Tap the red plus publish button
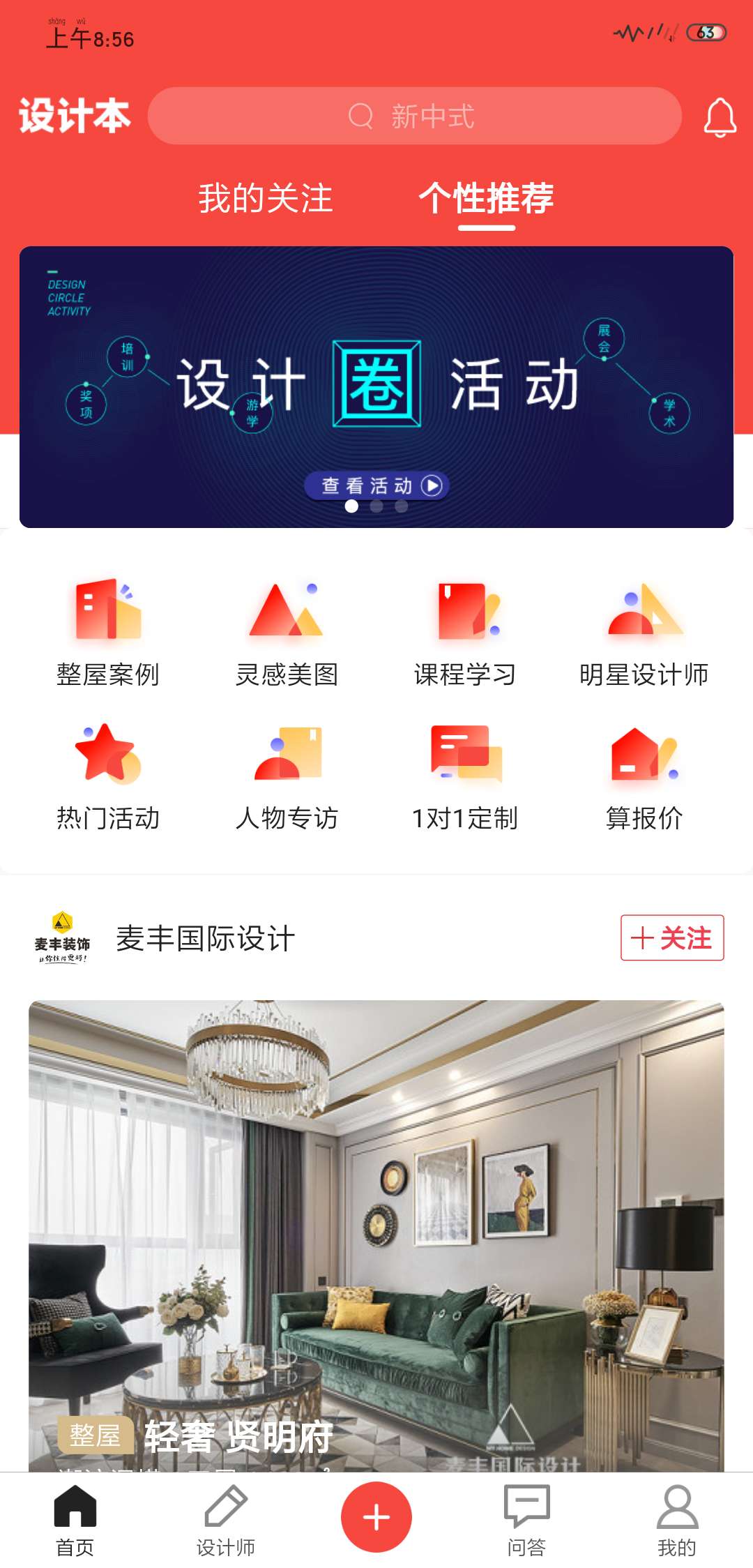Viewport: 753px width, 1568px height. click(376, 1516)
